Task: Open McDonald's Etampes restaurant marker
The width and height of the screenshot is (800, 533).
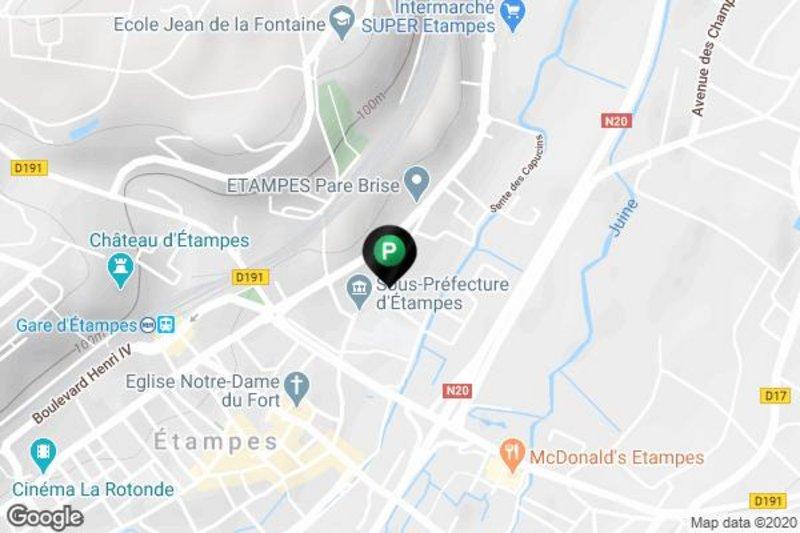Action: (x=511, y=457)
